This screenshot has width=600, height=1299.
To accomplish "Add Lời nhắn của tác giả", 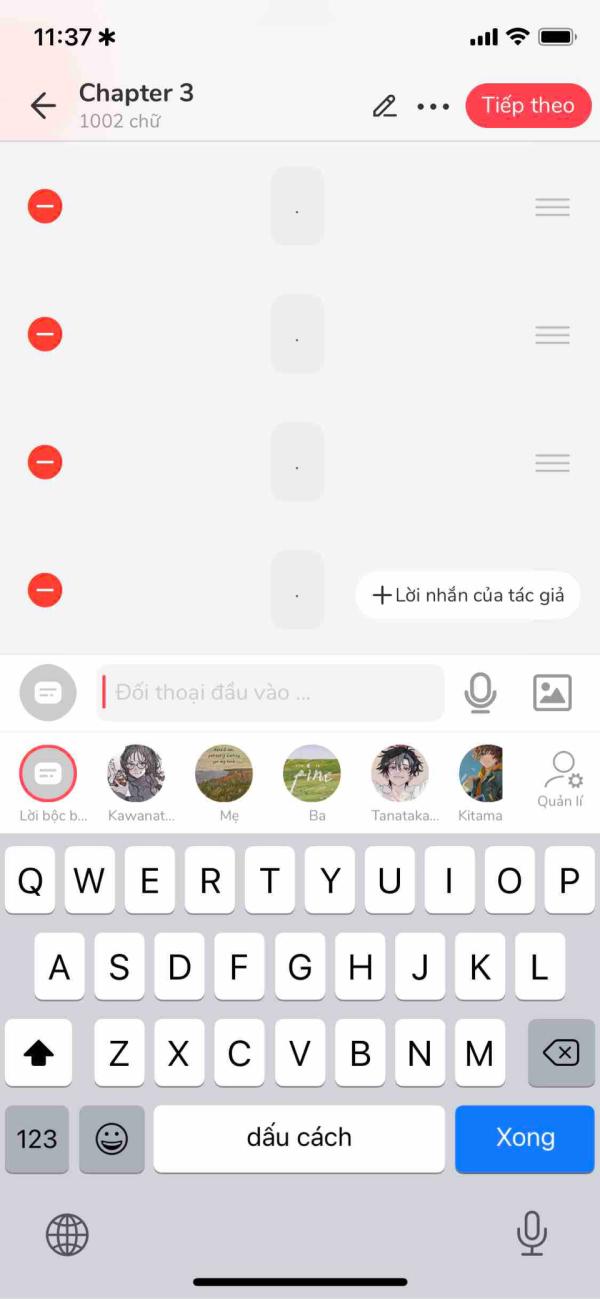I will tap(468, 596).
